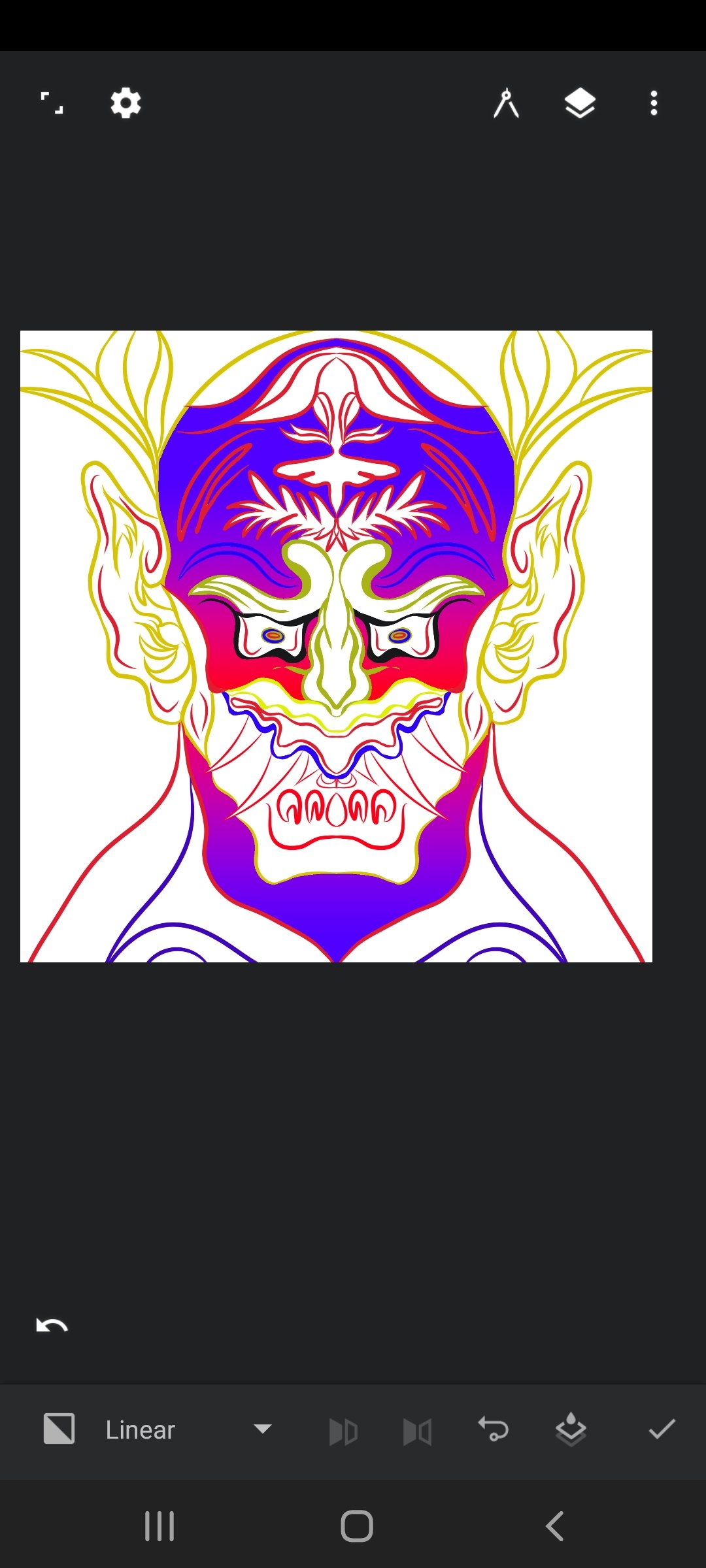This screenshot has width=706, height=1568.
Task: Confirm the gradient with the checkmark
Action: click(x=662, y=1429)
